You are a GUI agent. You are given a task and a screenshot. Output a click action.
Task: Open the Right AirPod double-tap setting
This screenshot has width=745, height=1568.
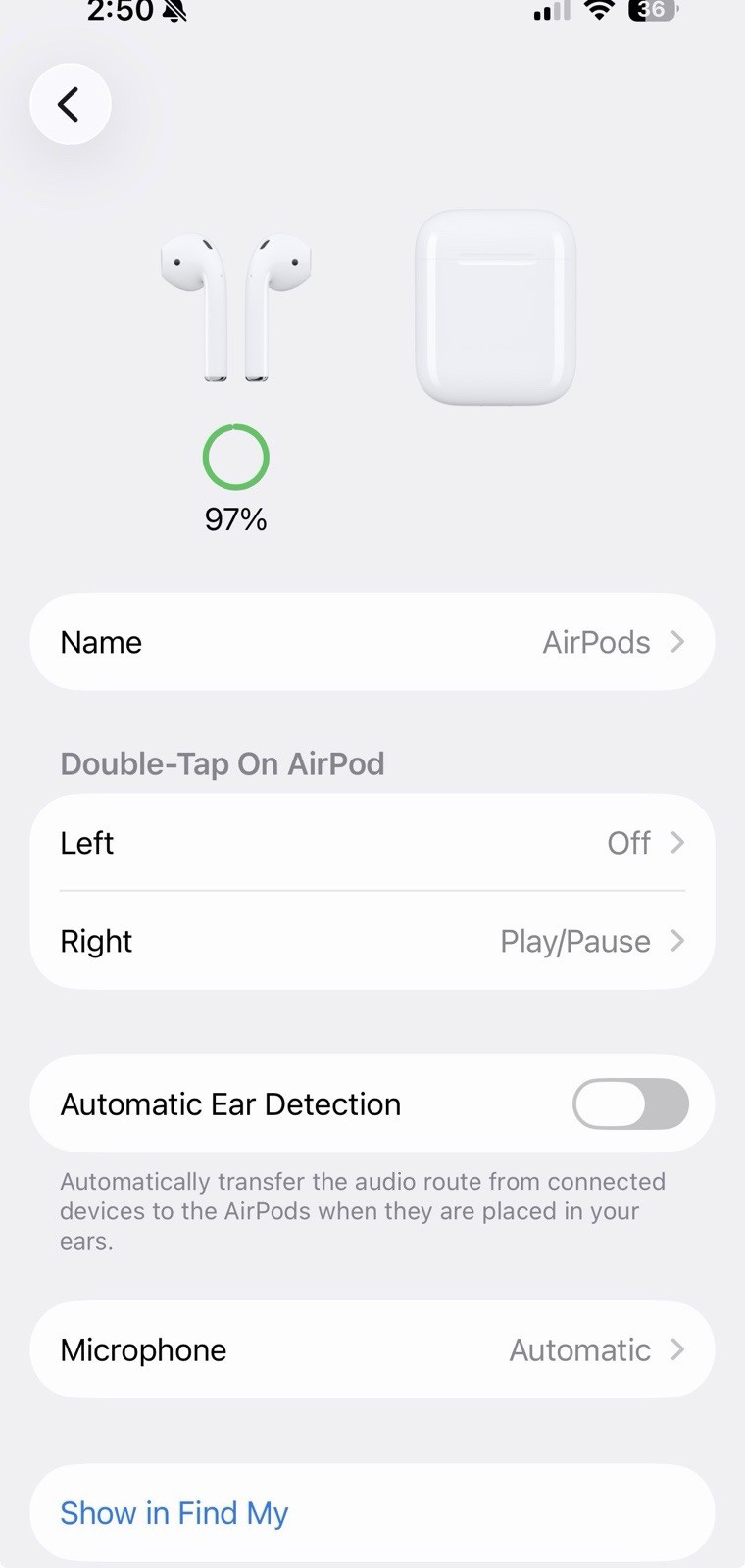point(372,941)
